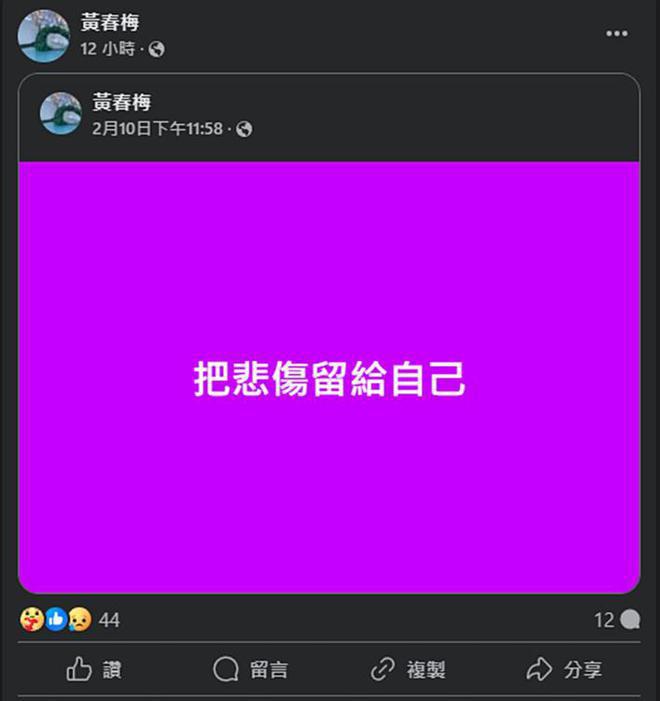The width and height of the screenshot is (660, 701).
Task: Share this post with 分享
Action: point(564,670)
